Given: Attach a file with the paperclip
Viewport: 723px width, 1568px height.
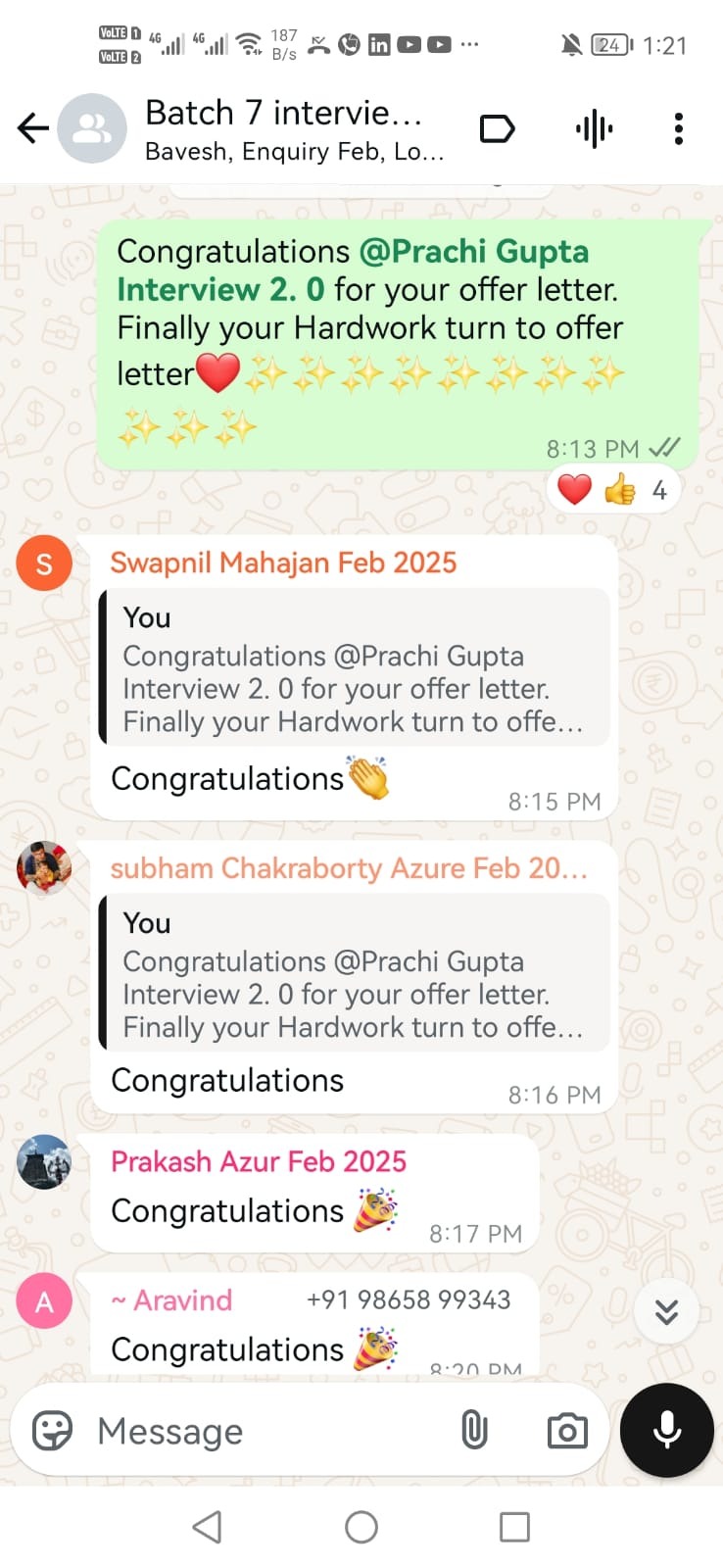Looking at the screenshot, I should 474,1431.
